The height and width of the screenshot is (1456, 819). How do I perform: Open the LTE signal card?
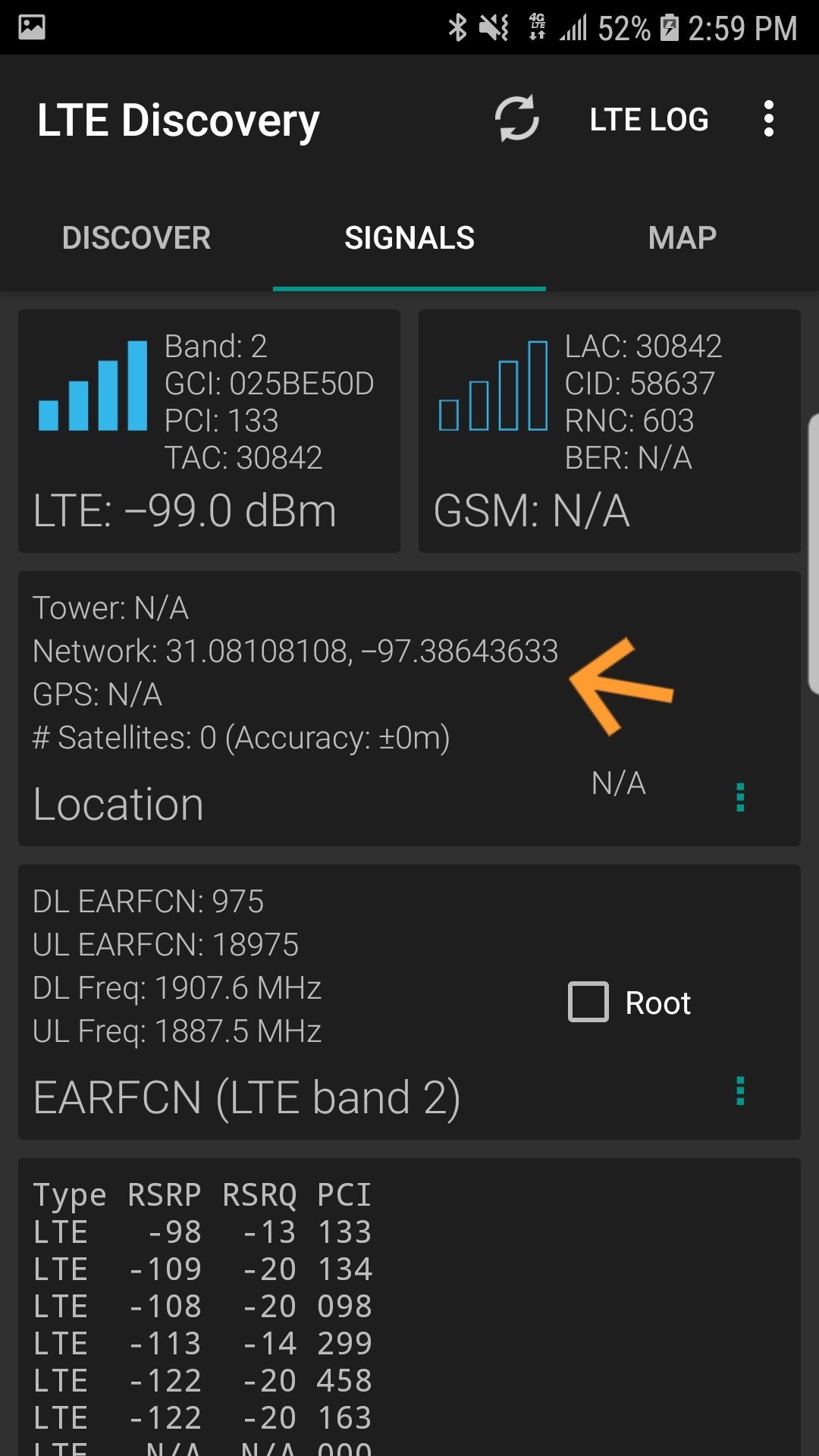click(209, 431)
